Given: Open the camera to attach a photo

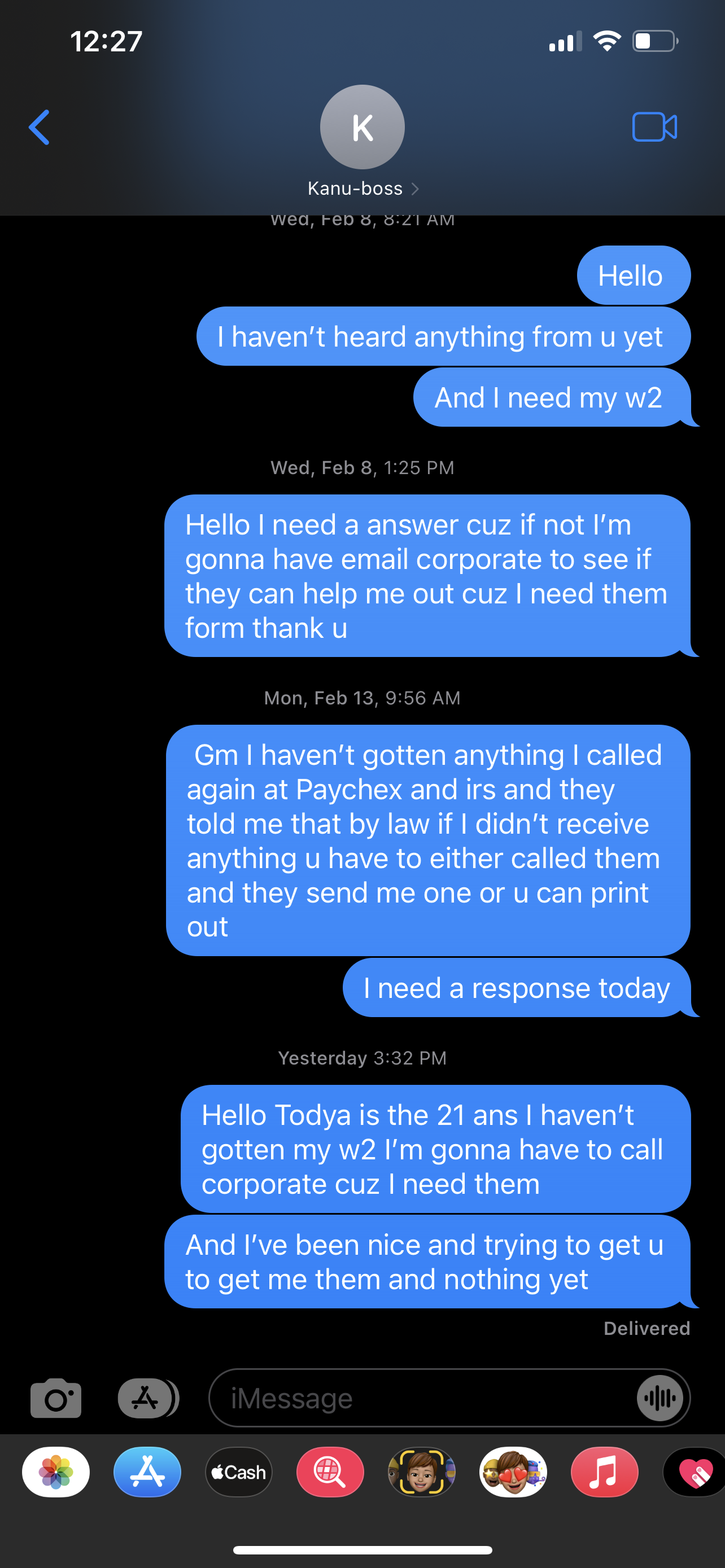Looking at the screenshot, I should pyautogui.click(x=56, y=1398).
